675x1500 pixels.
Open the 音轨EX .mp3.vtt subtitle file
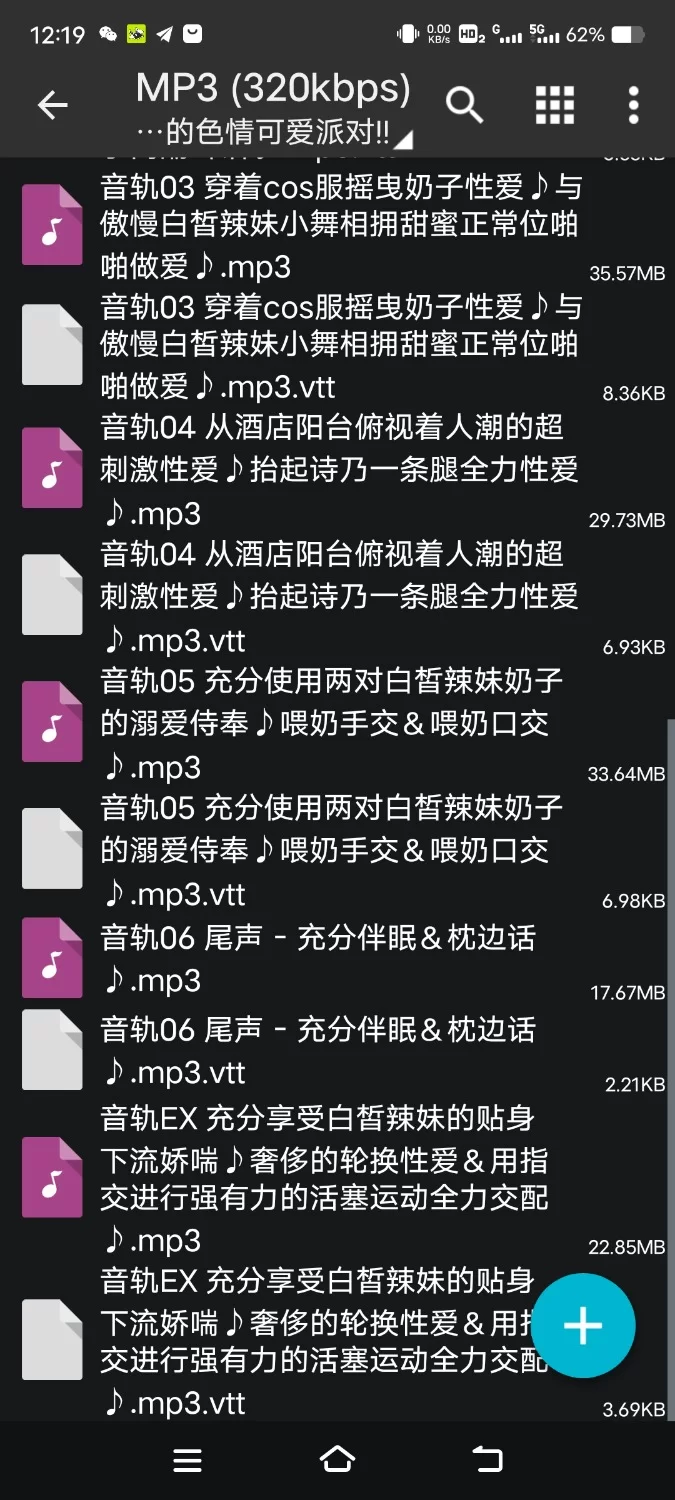tap(300, 1342)
